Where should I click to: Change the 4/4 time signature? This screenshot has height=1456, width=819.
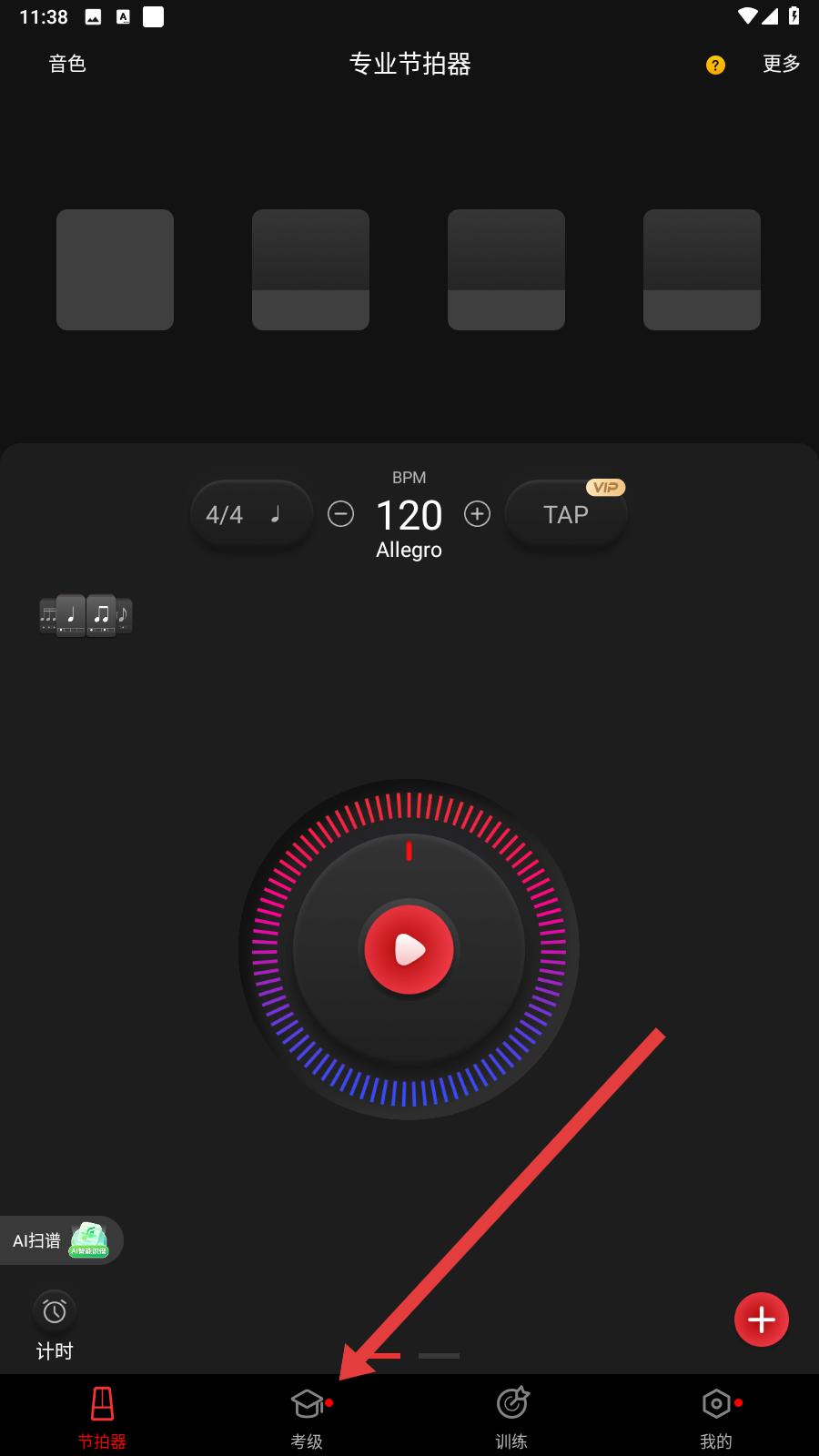(x=251, y=514)
